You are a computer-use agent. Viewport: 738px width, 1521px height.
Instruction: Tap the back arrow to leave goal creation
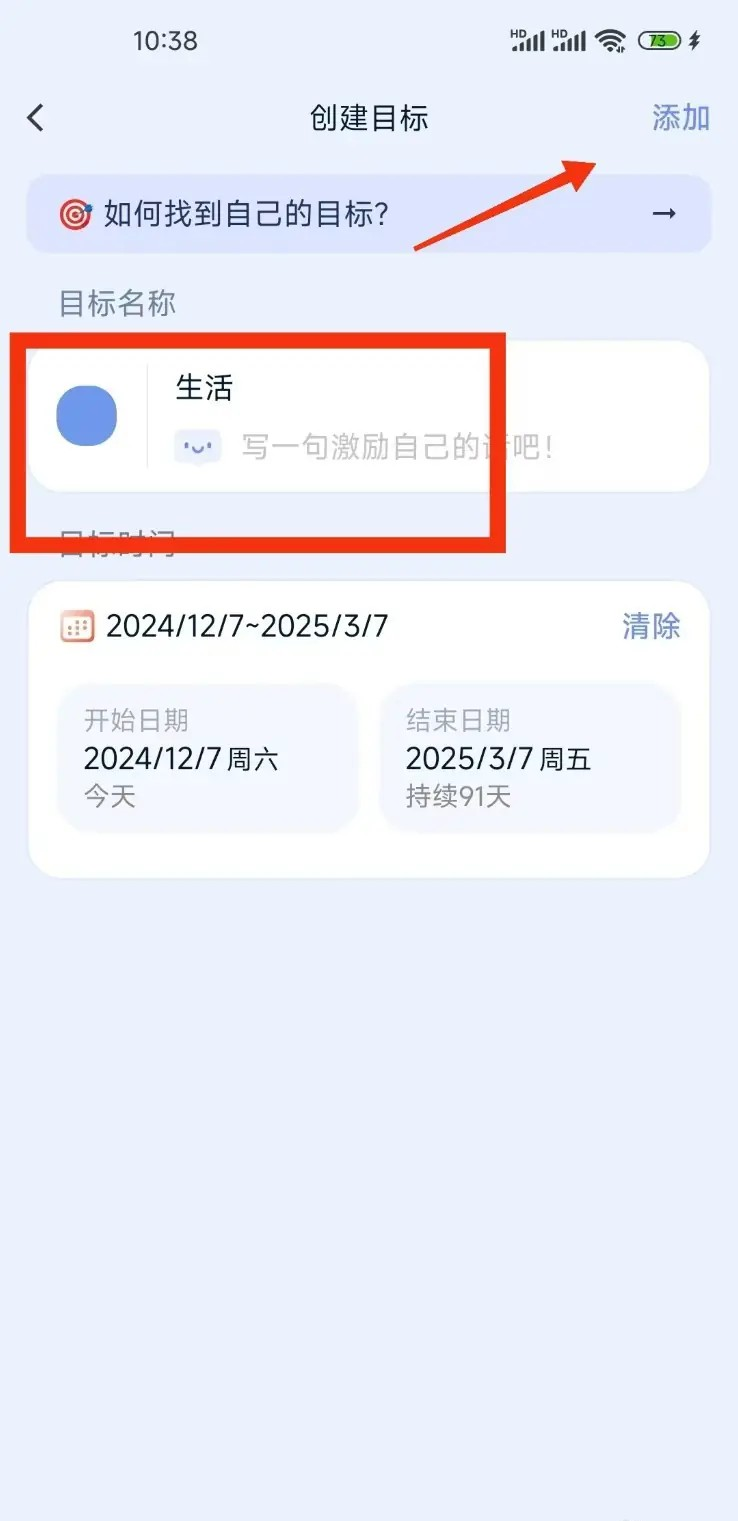coord(36,117)
